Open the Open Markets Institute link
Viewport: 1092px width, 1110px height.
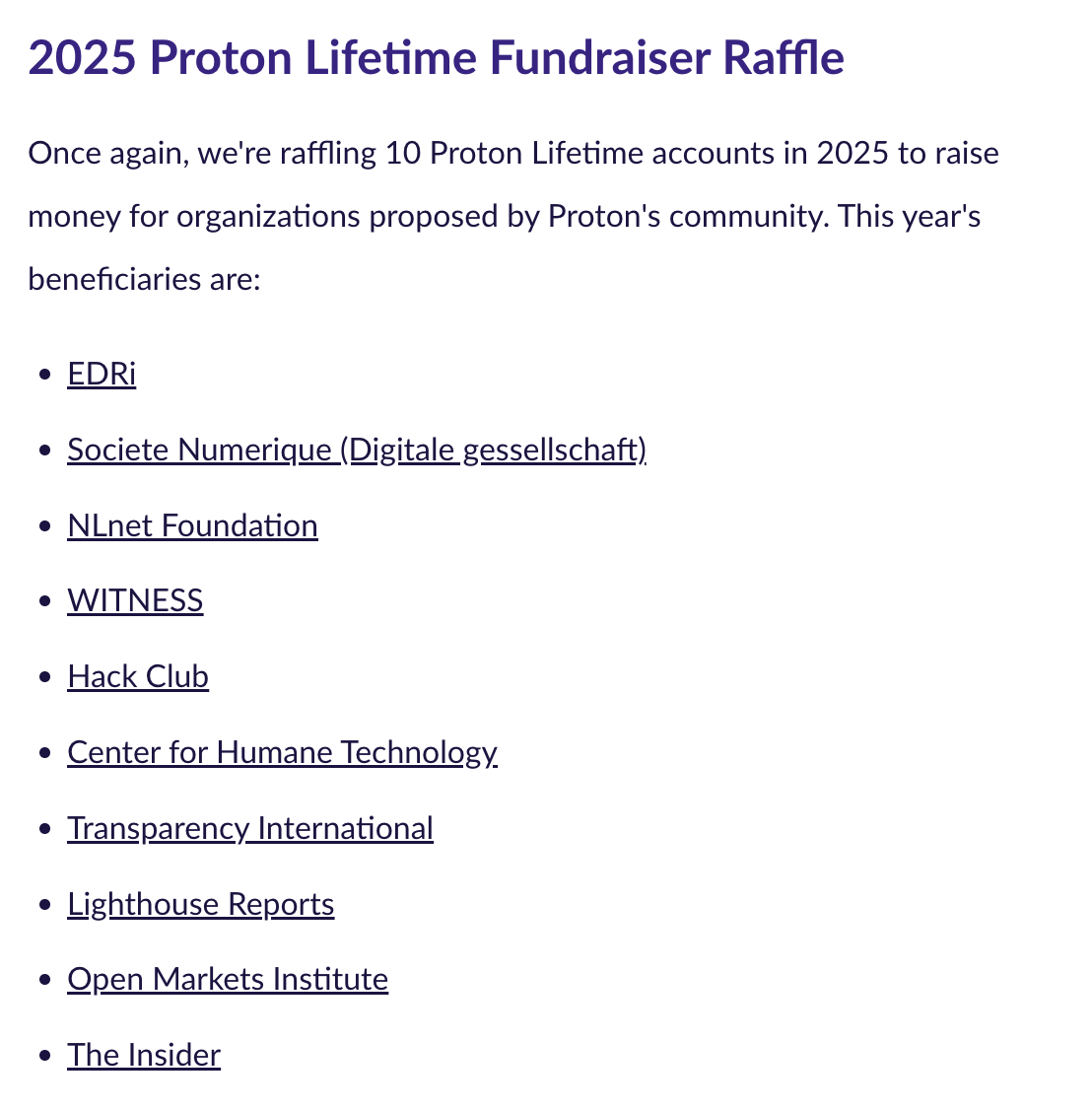coord(228,979)
